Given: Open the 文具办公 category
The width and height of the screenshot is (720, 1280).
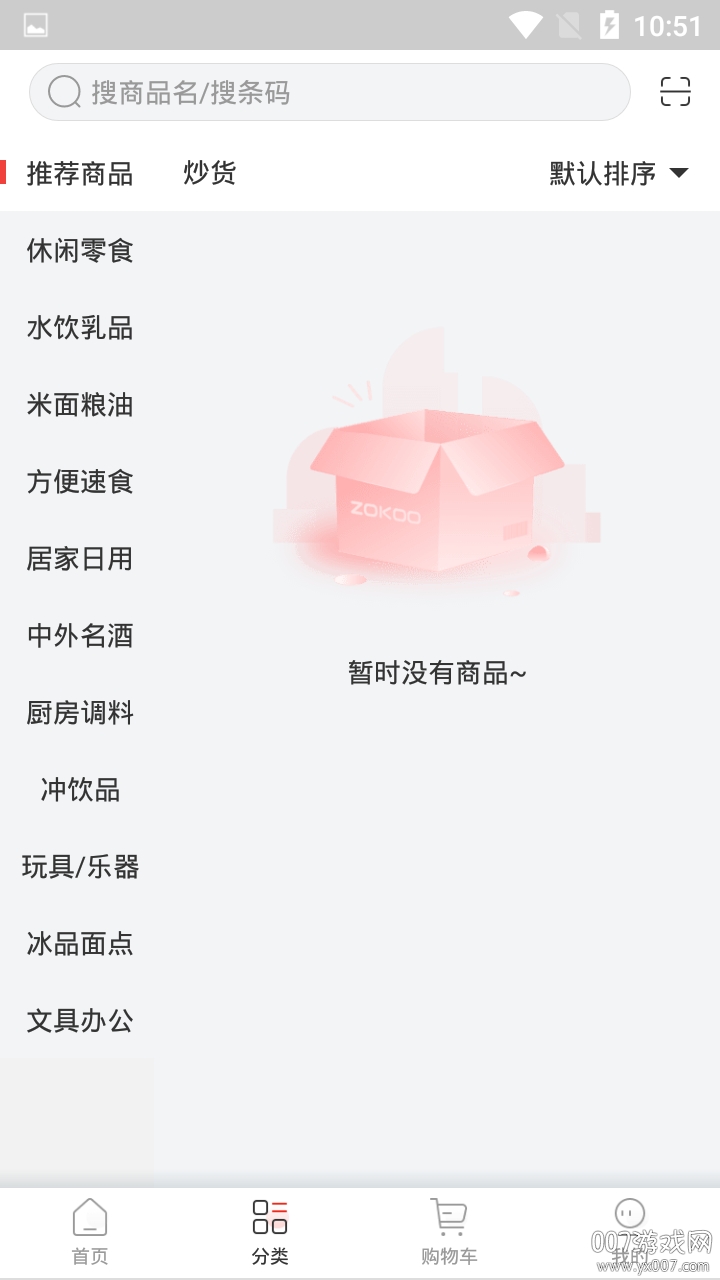Looking at the screenshot, I should click(x=79, y=1021).
